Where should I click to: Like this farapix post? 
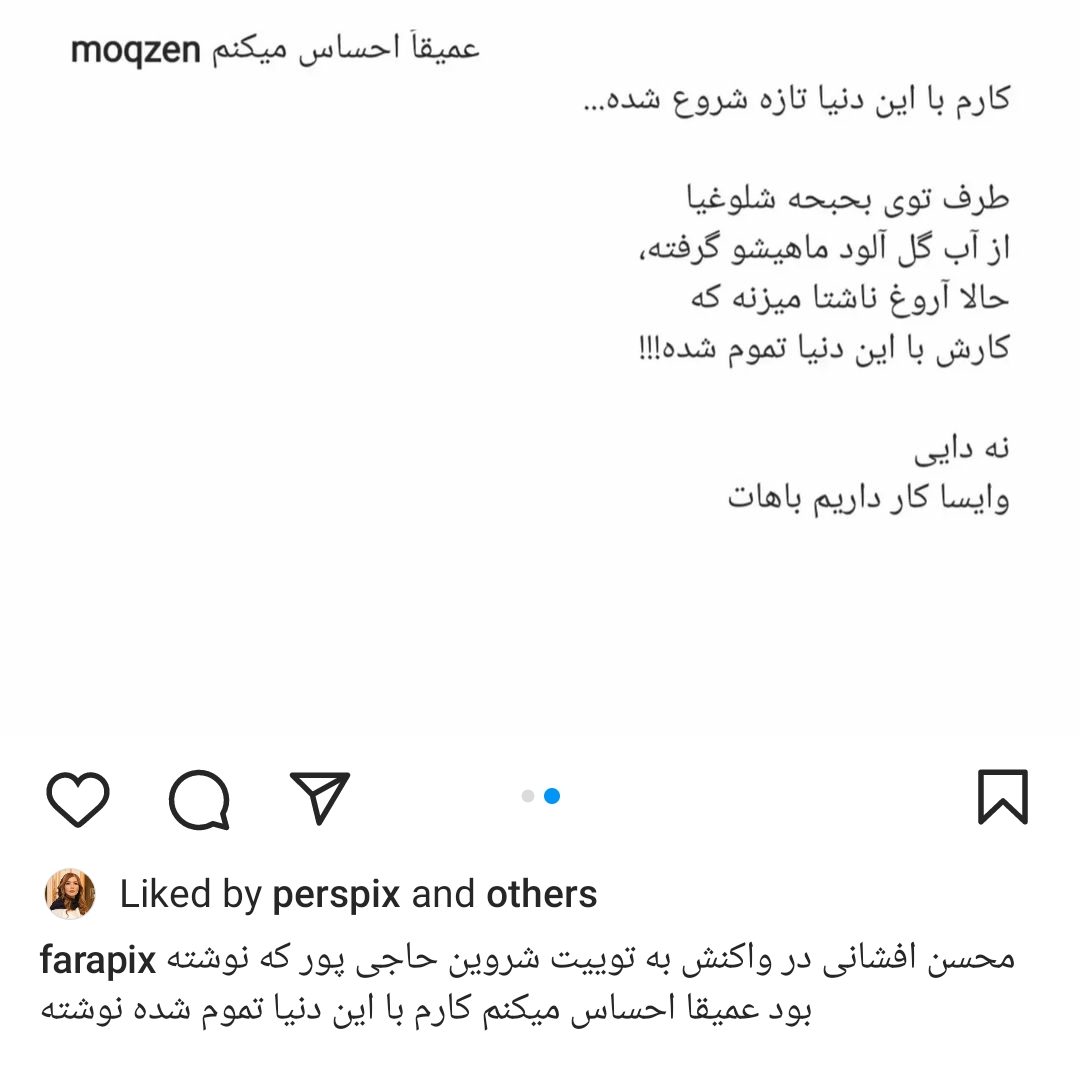click(x=78, y=798)
